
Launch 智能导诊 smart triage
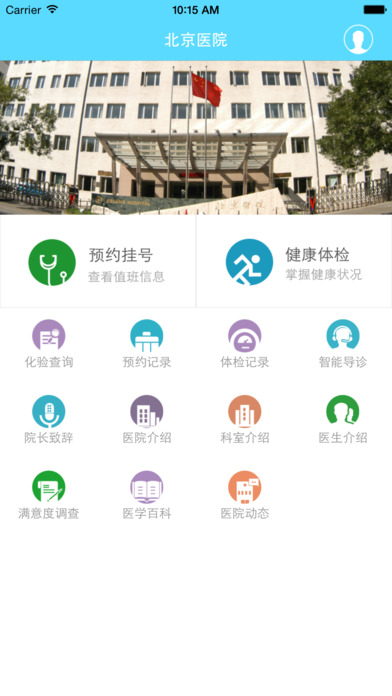click(343, 344)
